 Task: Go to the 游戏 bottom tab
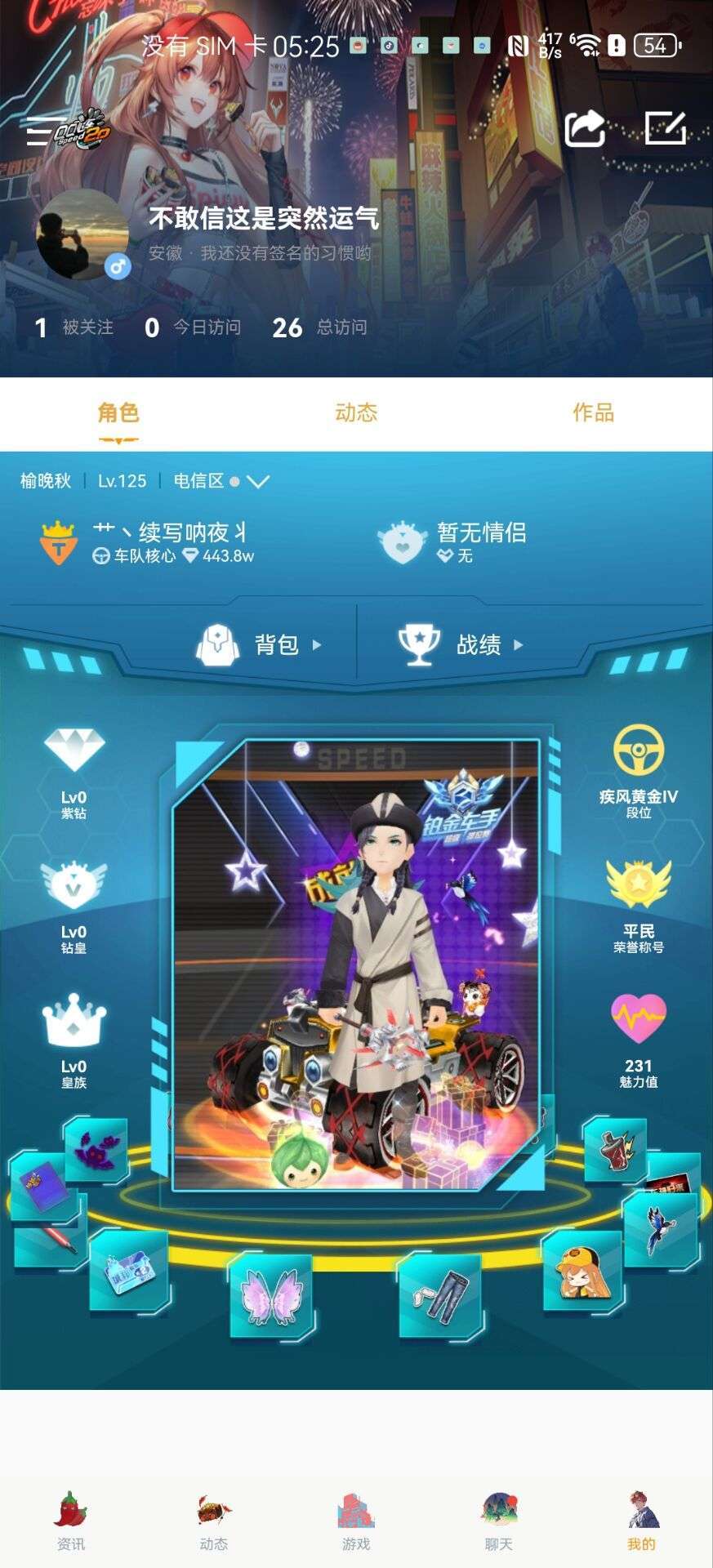point(356,1521)
